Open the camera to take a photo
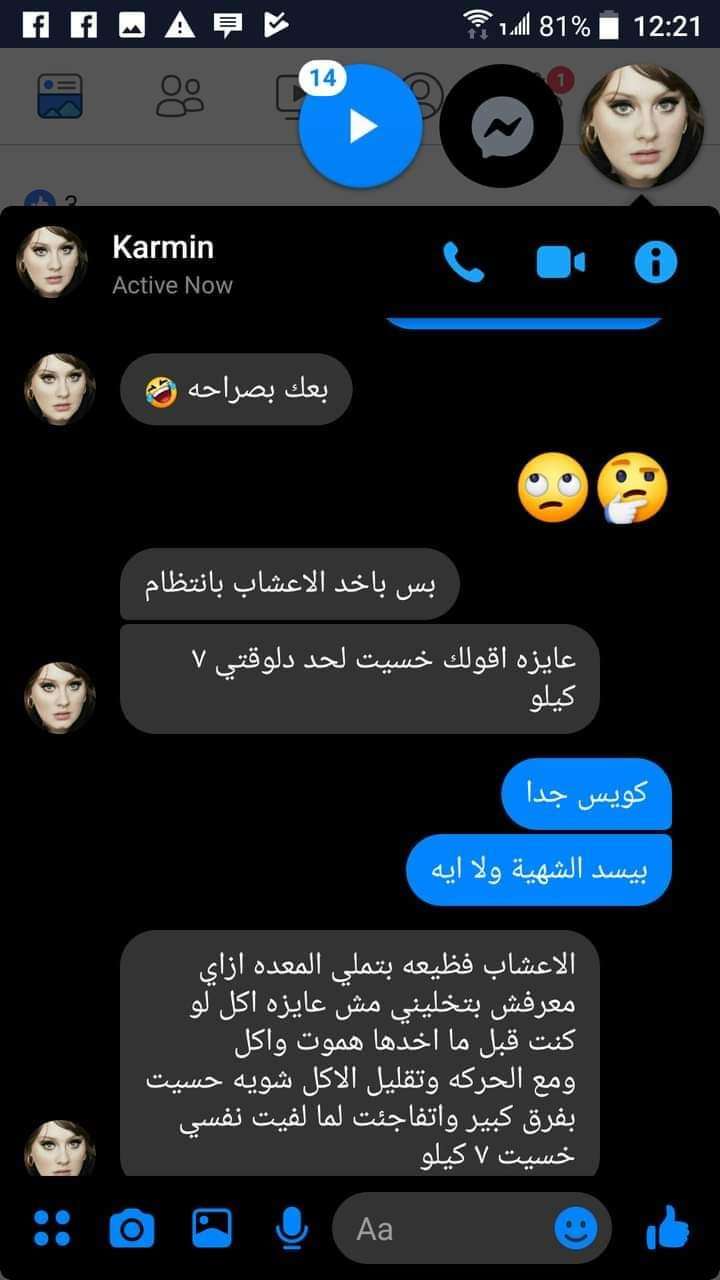720x1280 pixels. (x=131, y=1228)
